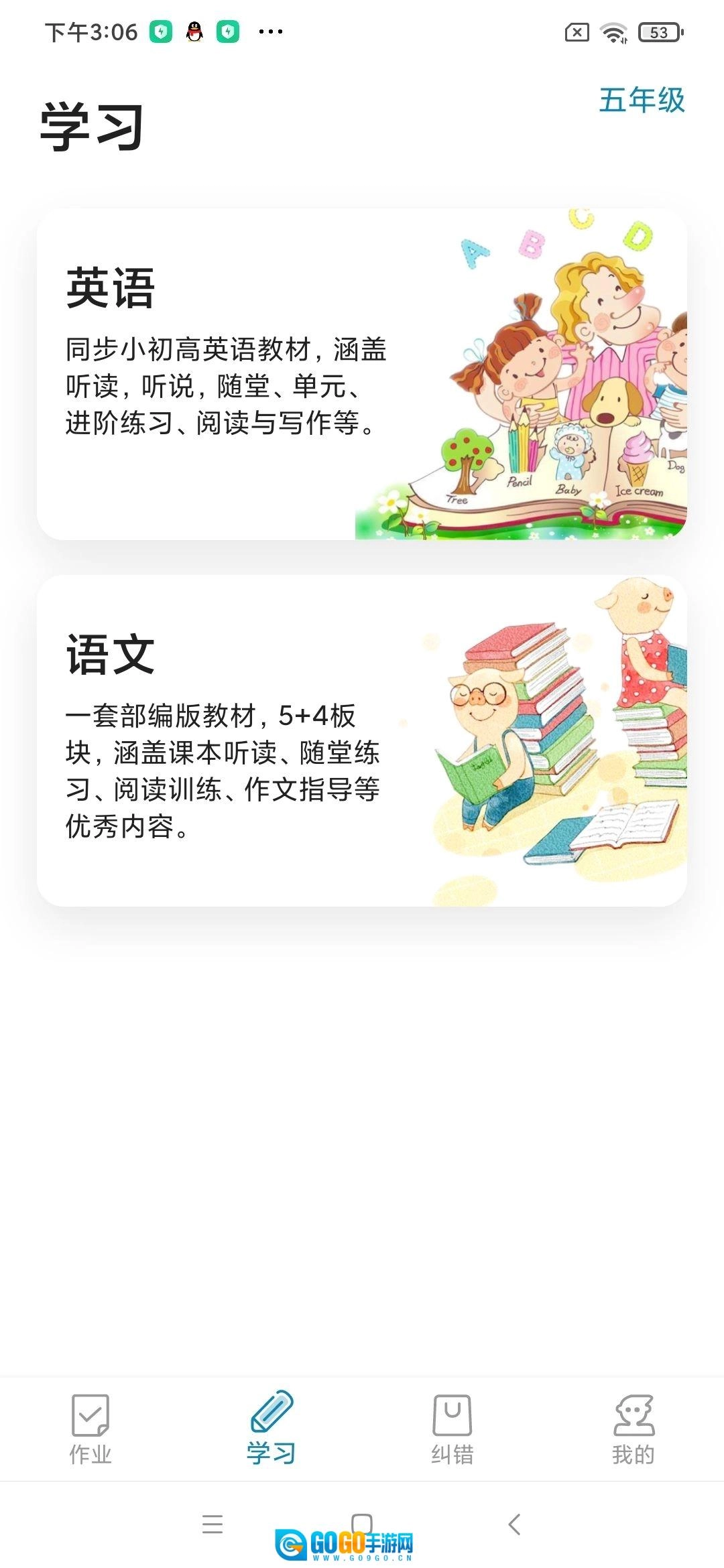Tap the Wi-Fi icon in the status bar

(614, 30)
